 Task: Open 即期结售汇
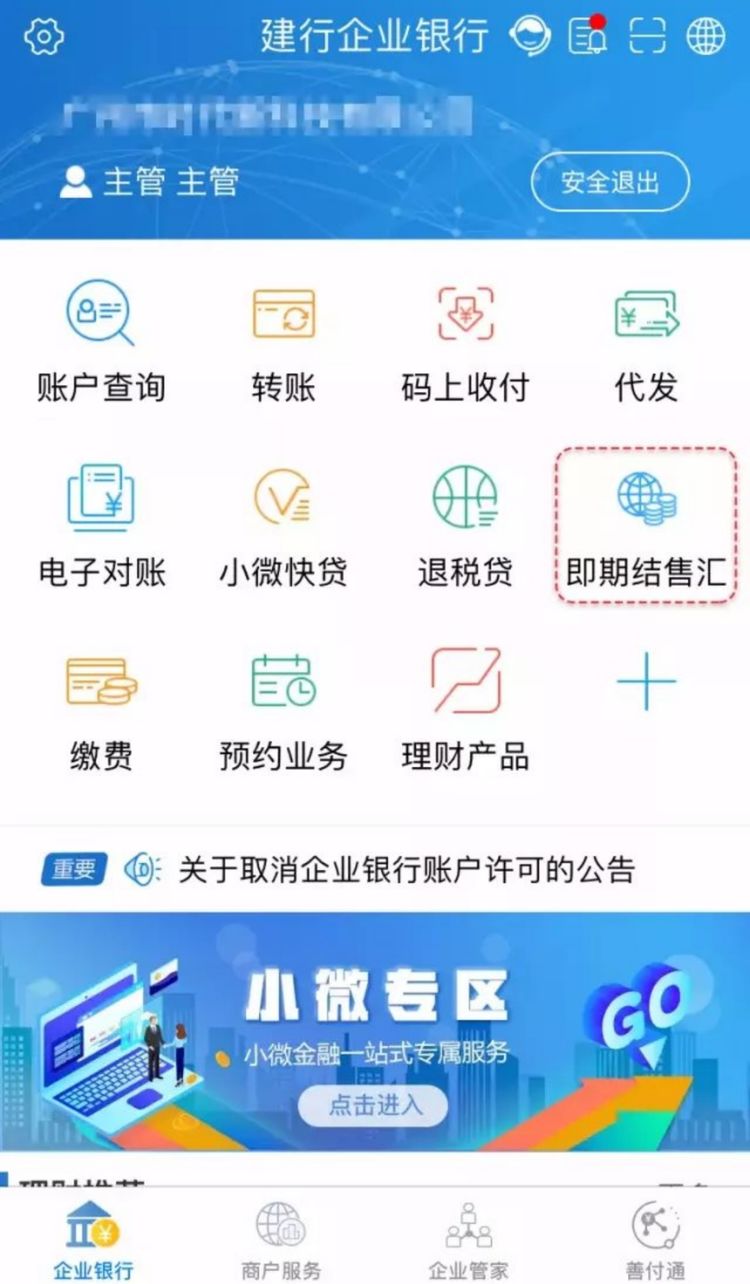[x=646, y=525]
